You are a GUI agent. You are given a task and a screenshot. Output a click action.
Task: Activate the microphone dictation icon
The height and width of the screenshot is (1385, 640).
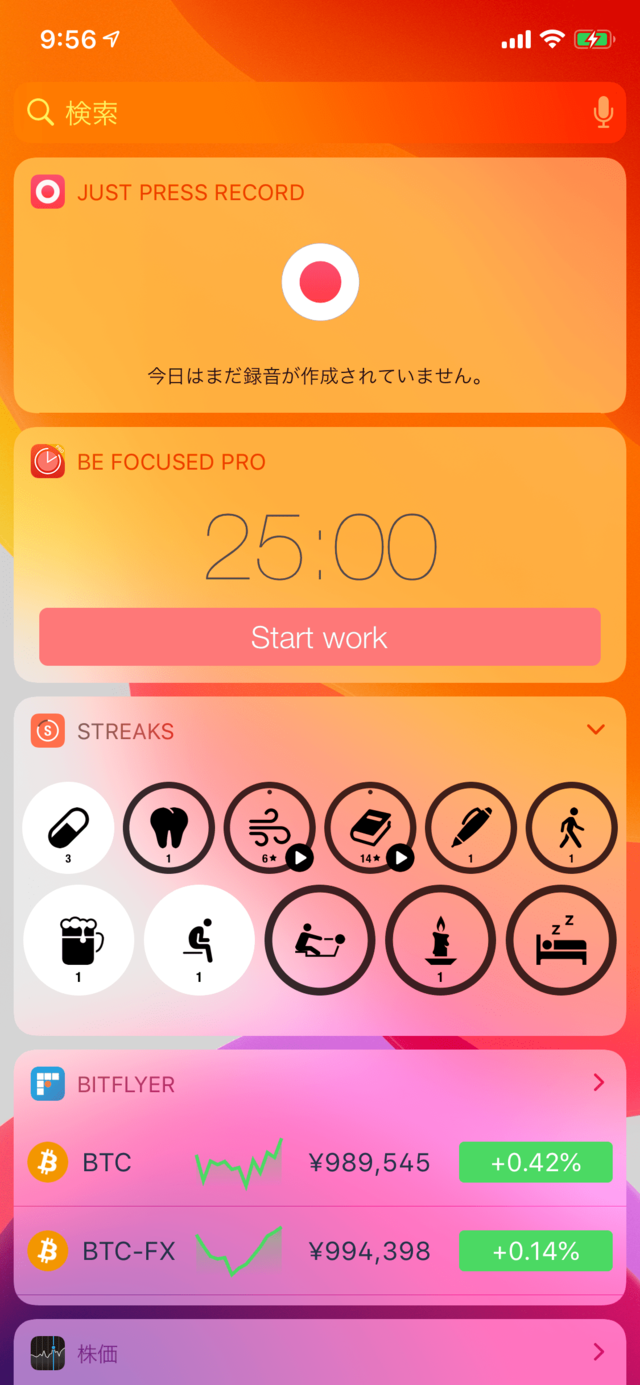[x=603, y=113]
